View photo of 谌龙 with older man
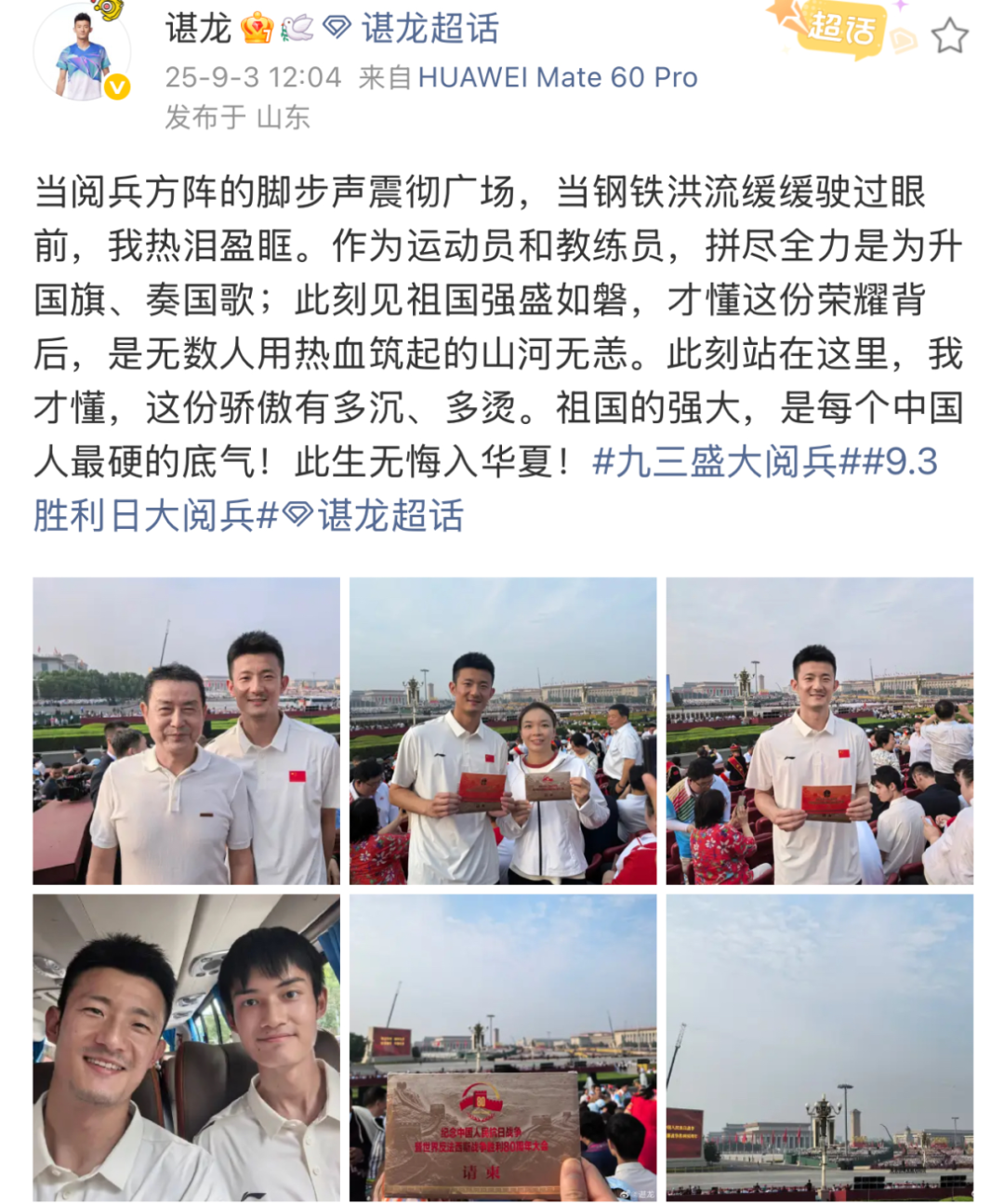 point(186,731)
